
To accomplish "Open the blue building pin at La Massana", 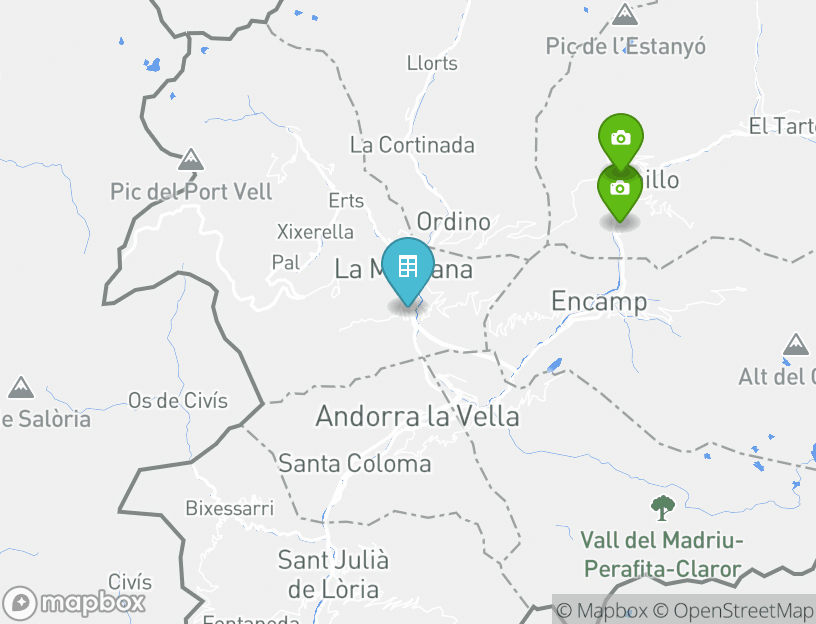I will coord(407,268).
